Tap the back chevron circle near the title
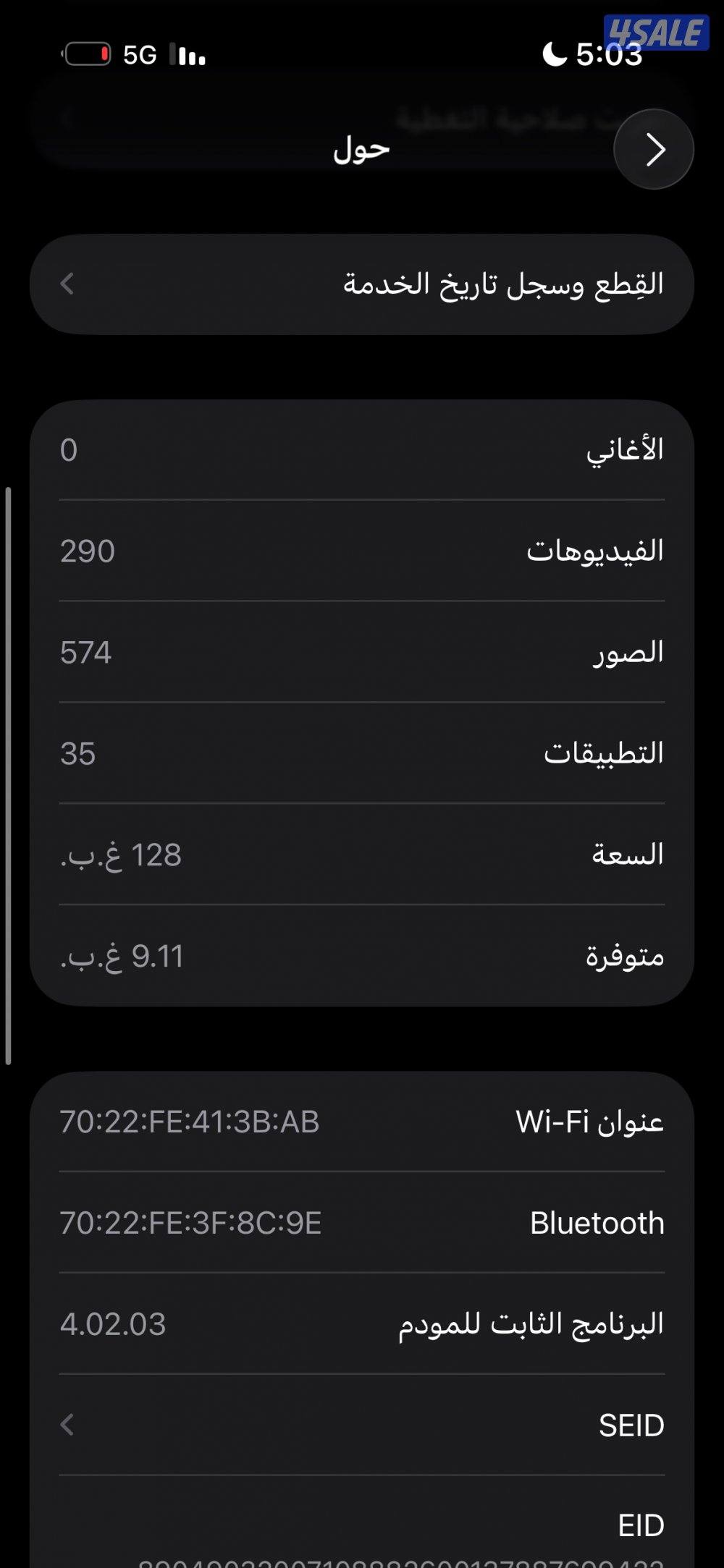Viewport: 724px width, 1568px height. click(x=654, y=150)
